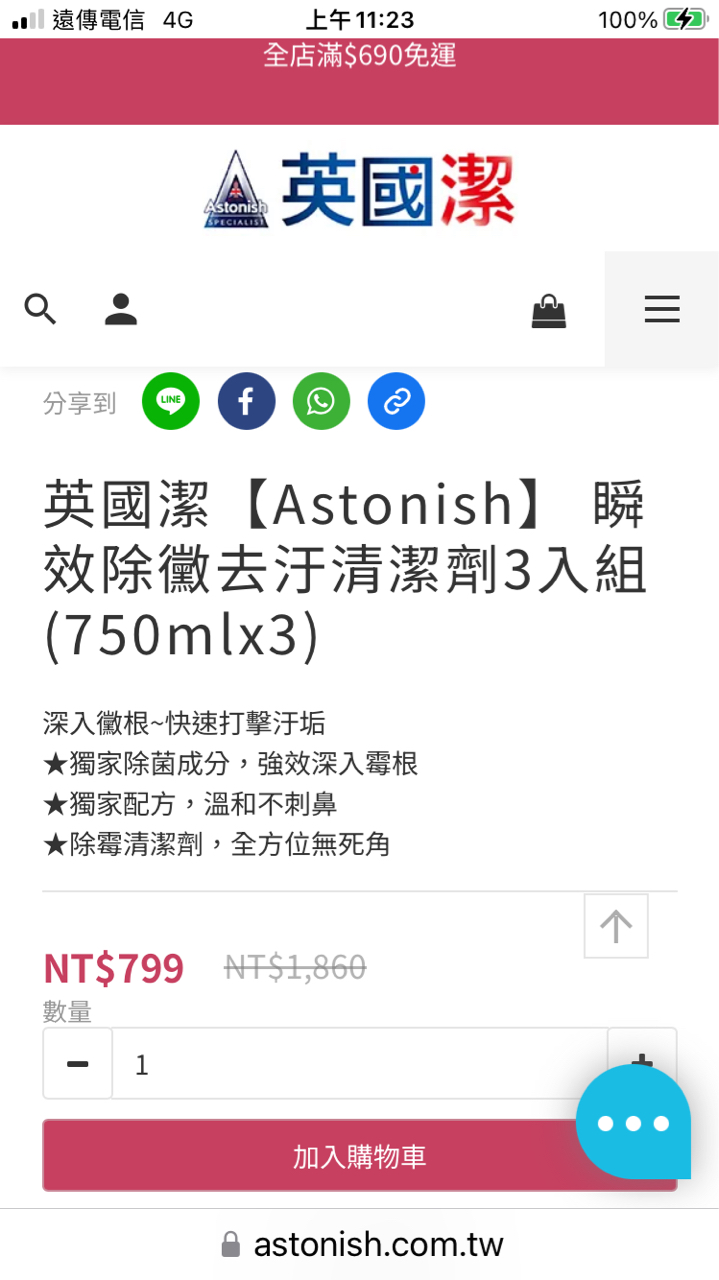Image resolution: width=719 pixels, height=1280 pixels.
Task: Open the hamburger menu
Action: [x=661, y=310]
